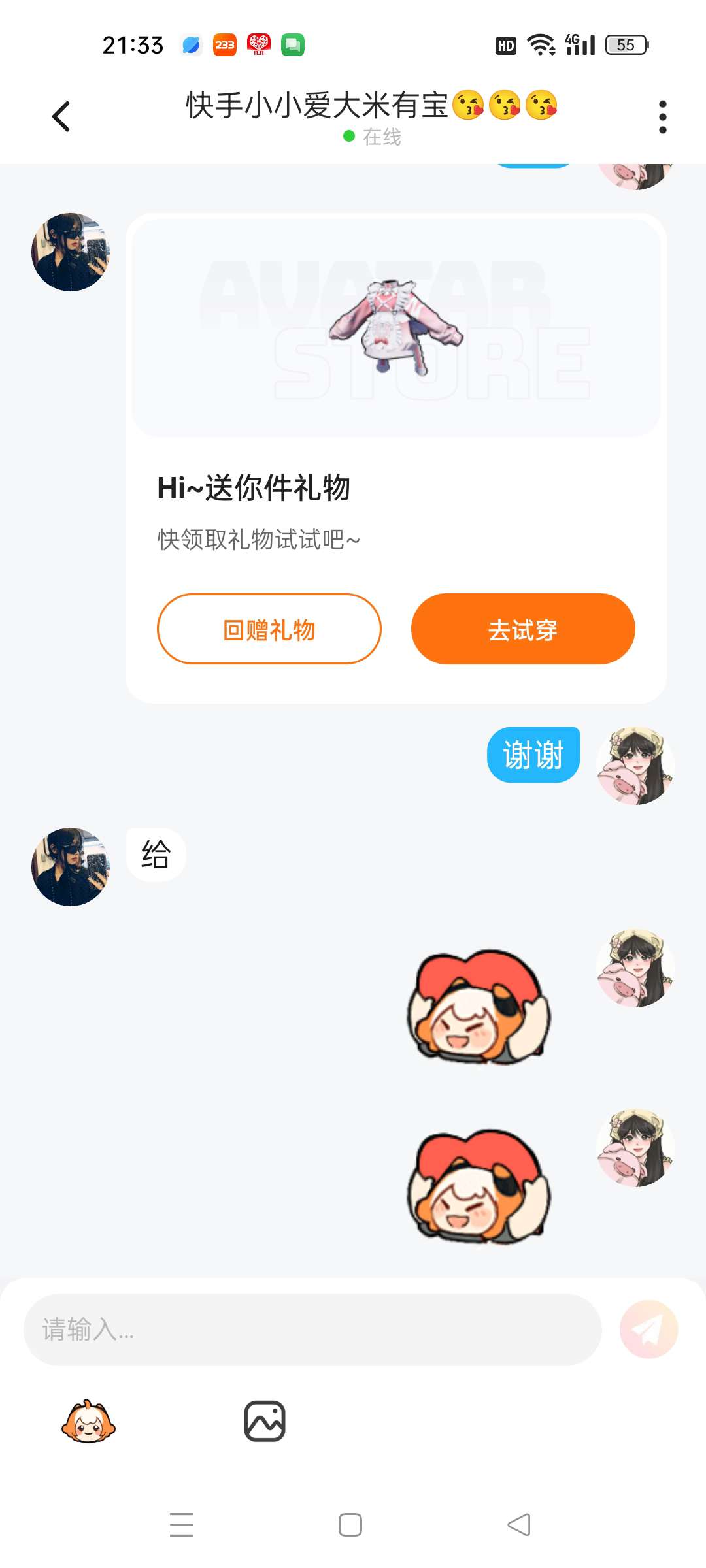The image size is (706, 1568).
Task: View the sender's avatar beside 给
Action: [71, 867]
